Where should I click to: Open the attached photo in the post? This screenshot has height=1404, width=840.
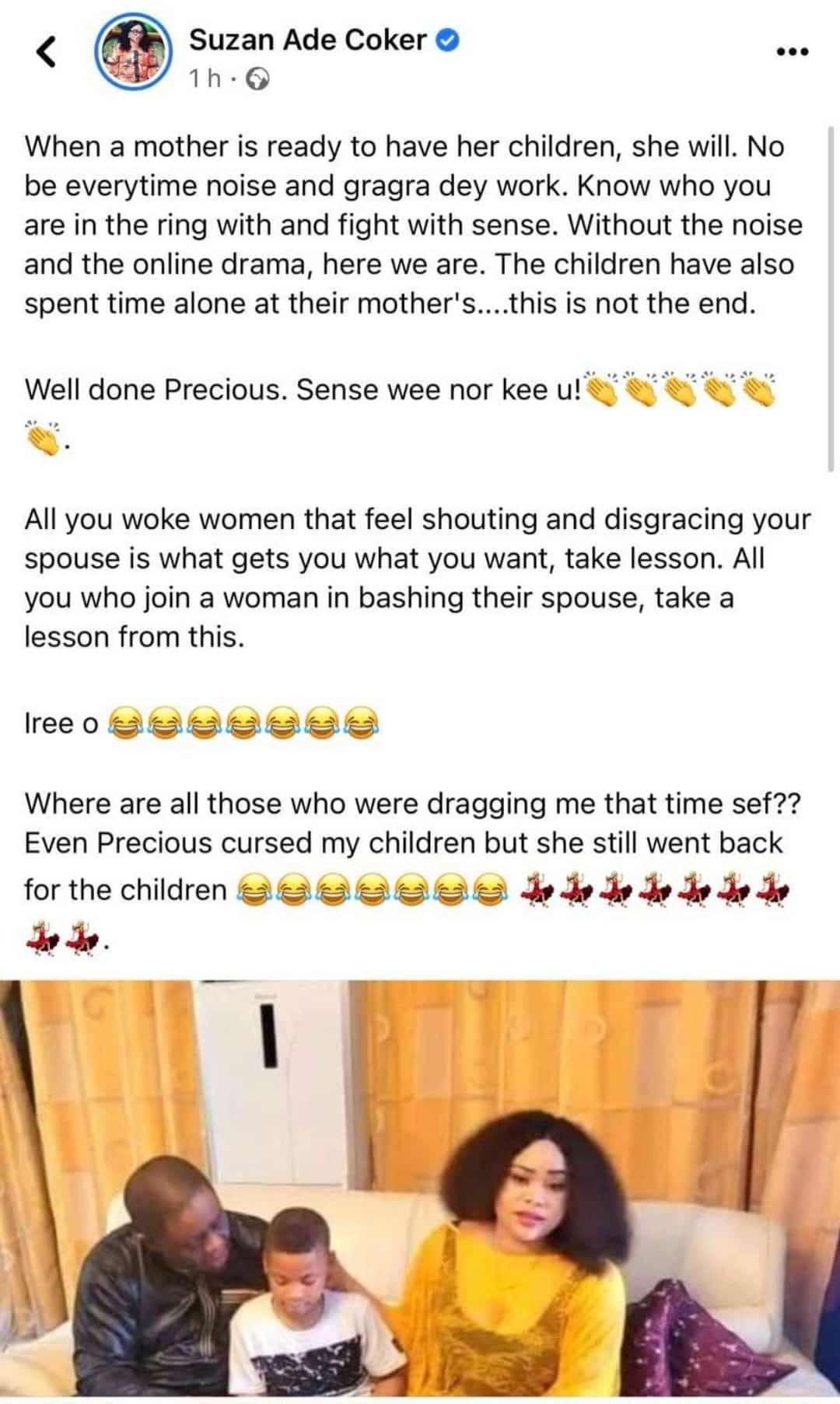(420, 1190)
